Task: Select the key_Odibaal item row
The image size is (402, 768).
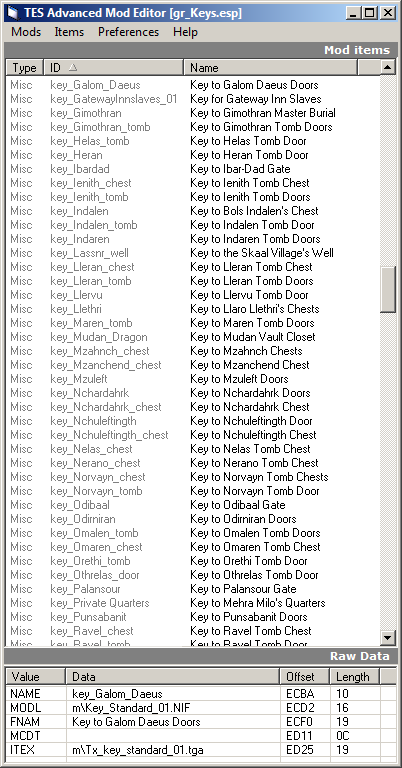Action: (x=193, y=505)
